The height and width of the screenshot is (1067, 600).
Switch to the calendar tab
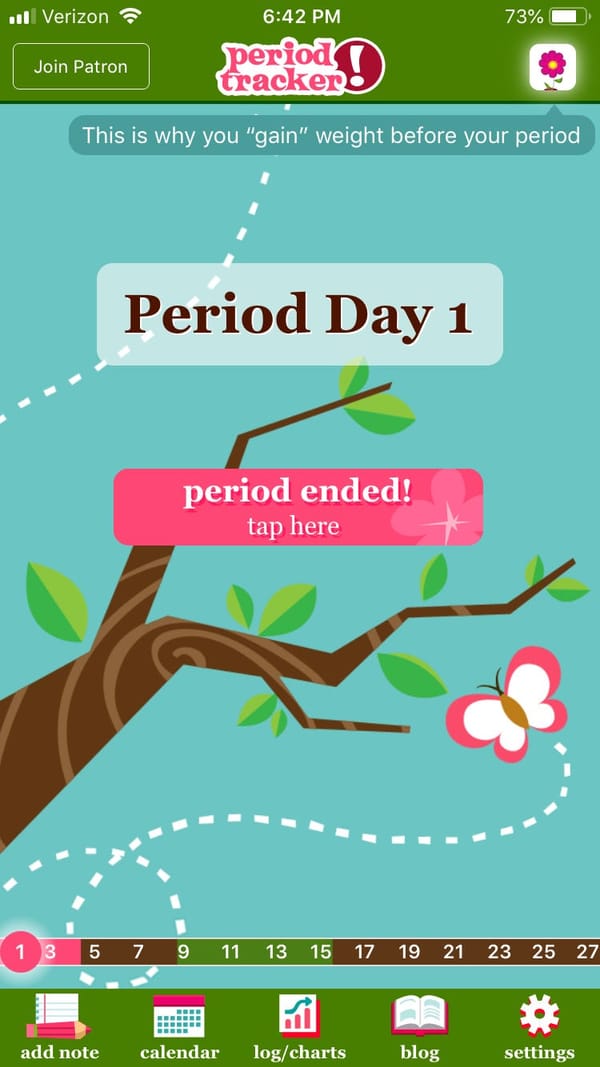179,1027
